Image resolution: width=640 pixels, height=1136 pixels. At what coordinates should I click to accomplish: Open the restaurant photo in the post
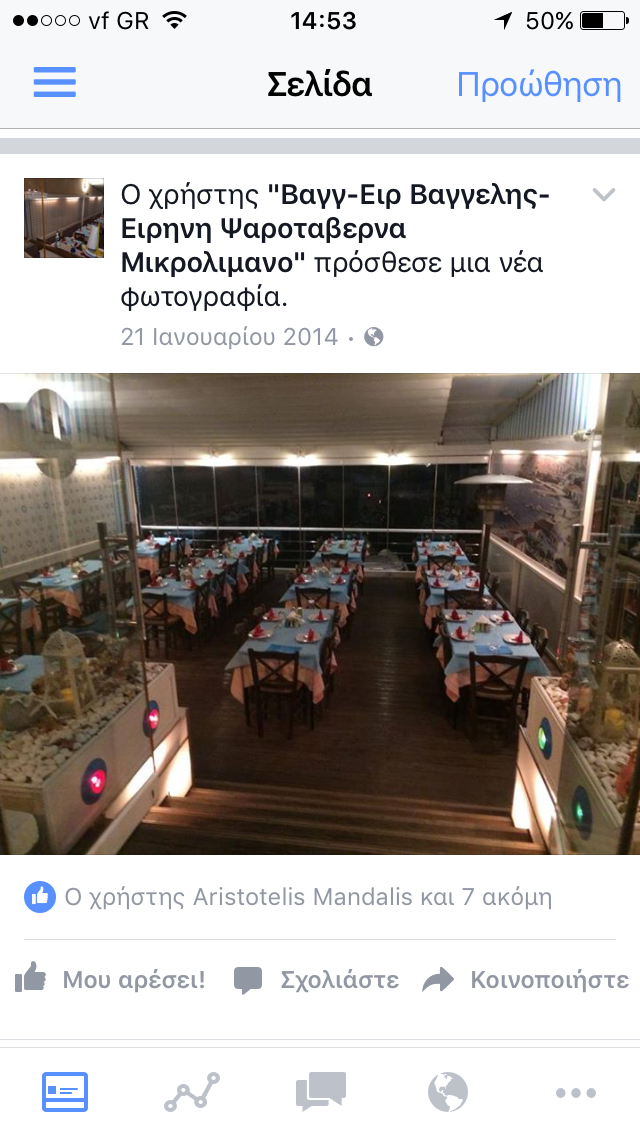(320, 614)
